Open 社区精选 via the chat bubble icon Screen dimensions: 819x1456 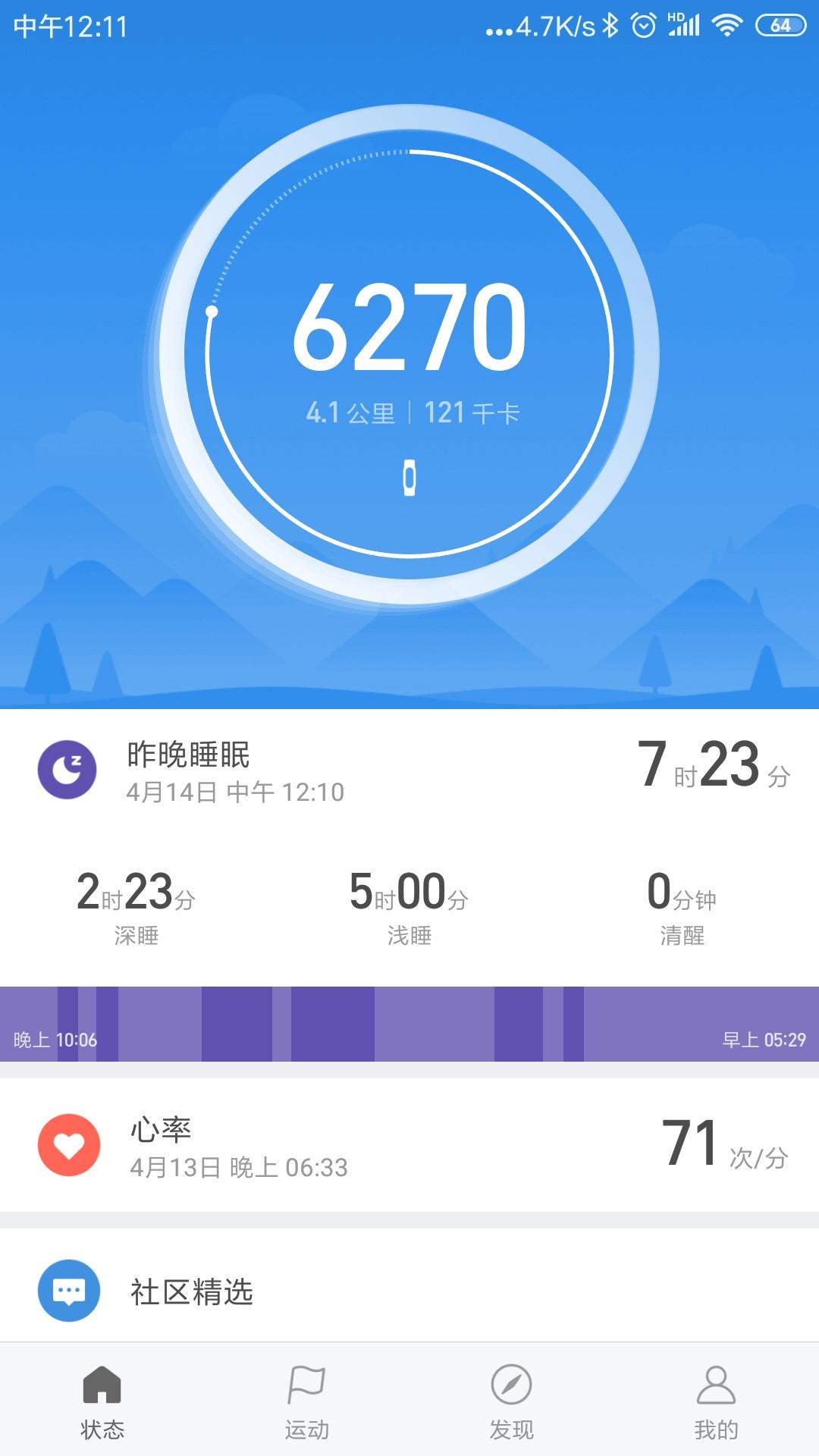coord(68,1290)
